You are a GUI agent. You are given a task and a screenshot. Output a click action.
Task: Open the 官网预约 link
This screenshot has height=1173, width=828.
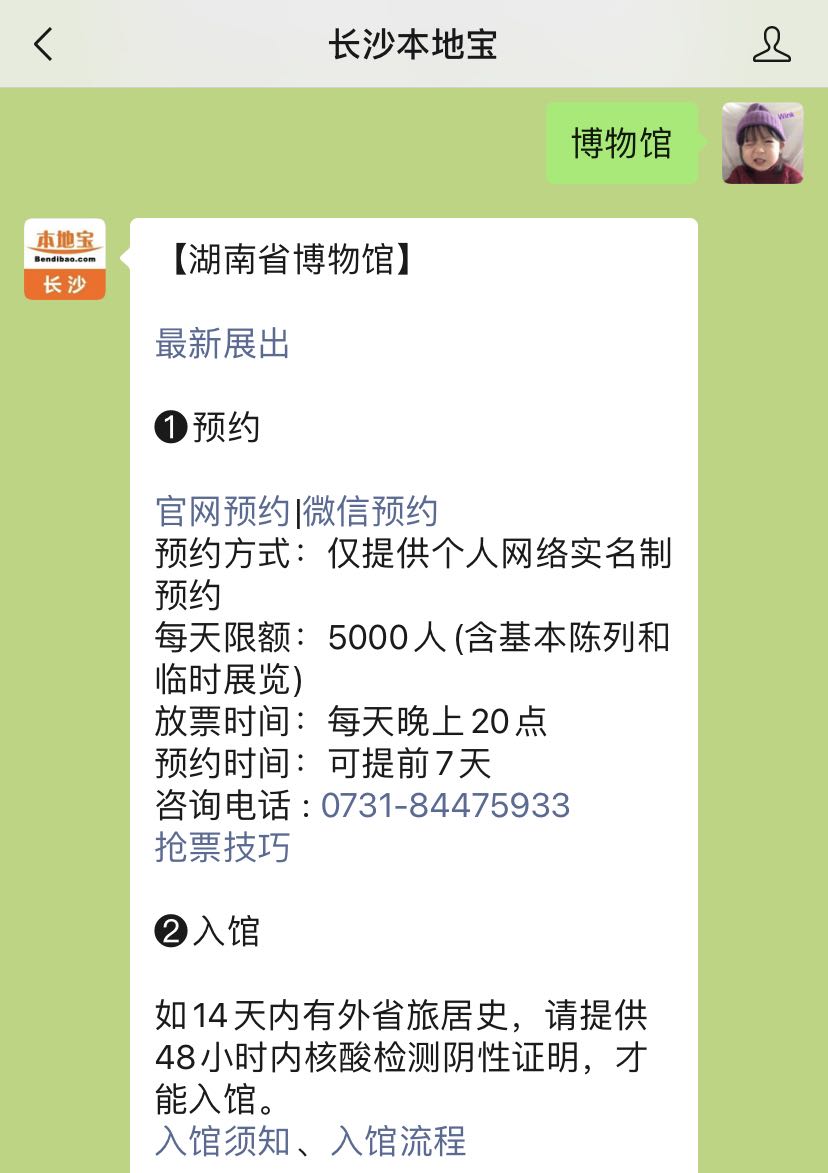[222, 511]
